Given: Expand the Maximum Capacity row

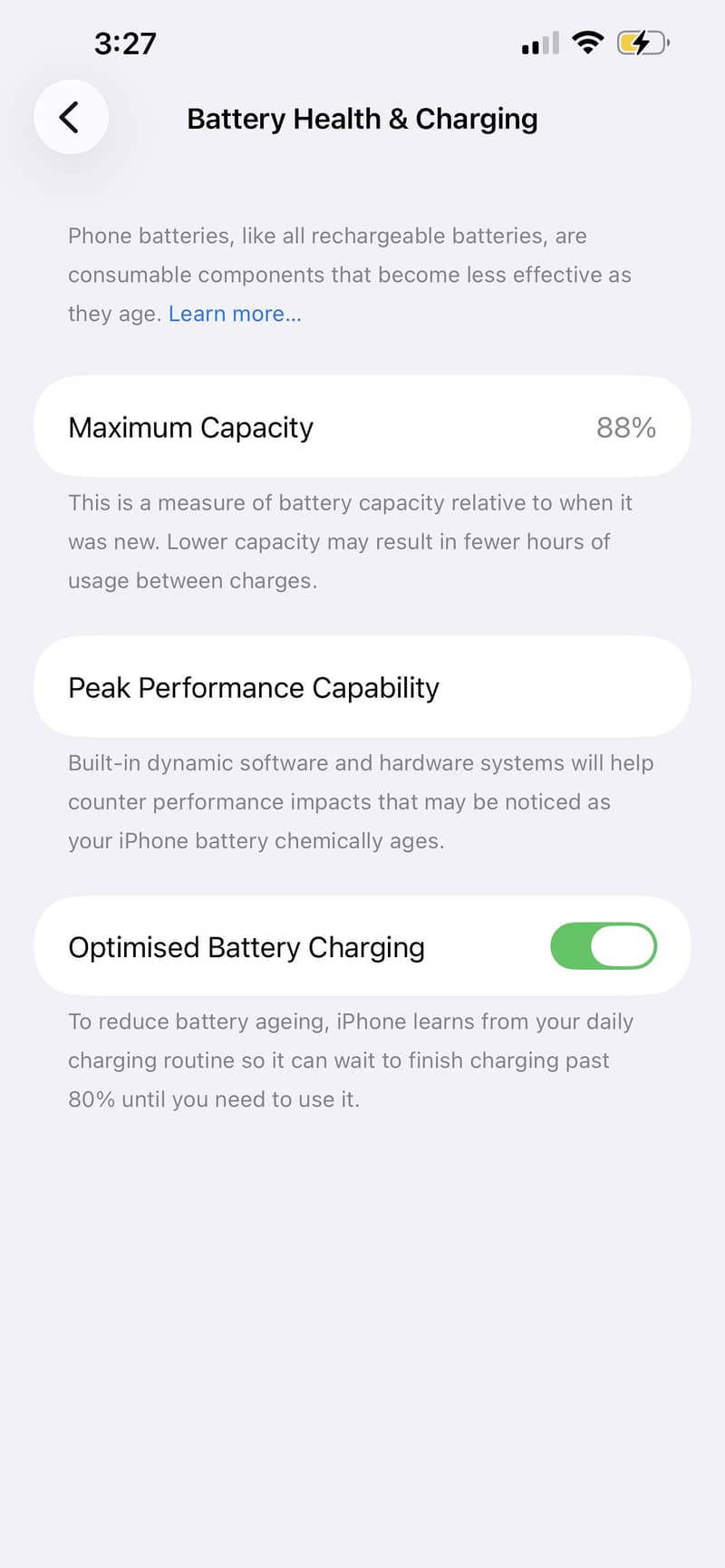Looking at the screenshot, I should click(362, 427).
